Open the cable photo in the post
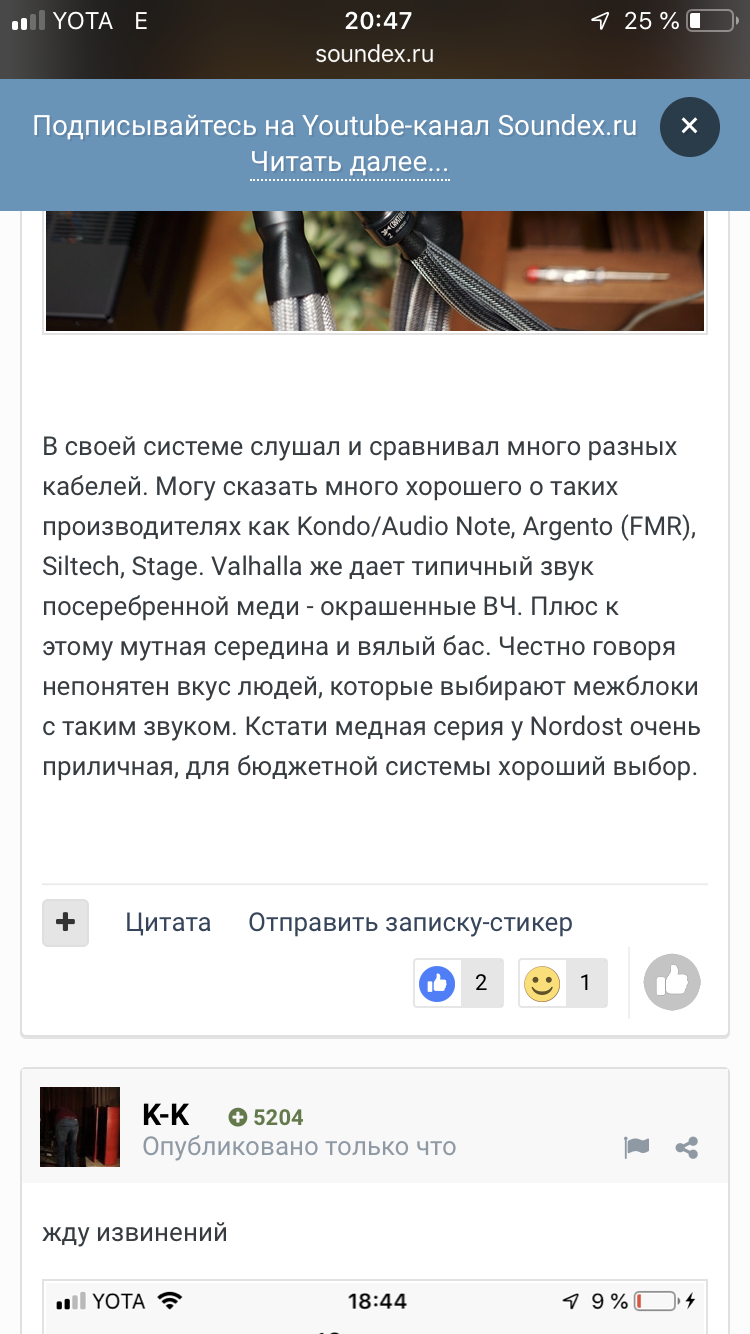This screenshot has height=1334, width=750. (375, 270)
